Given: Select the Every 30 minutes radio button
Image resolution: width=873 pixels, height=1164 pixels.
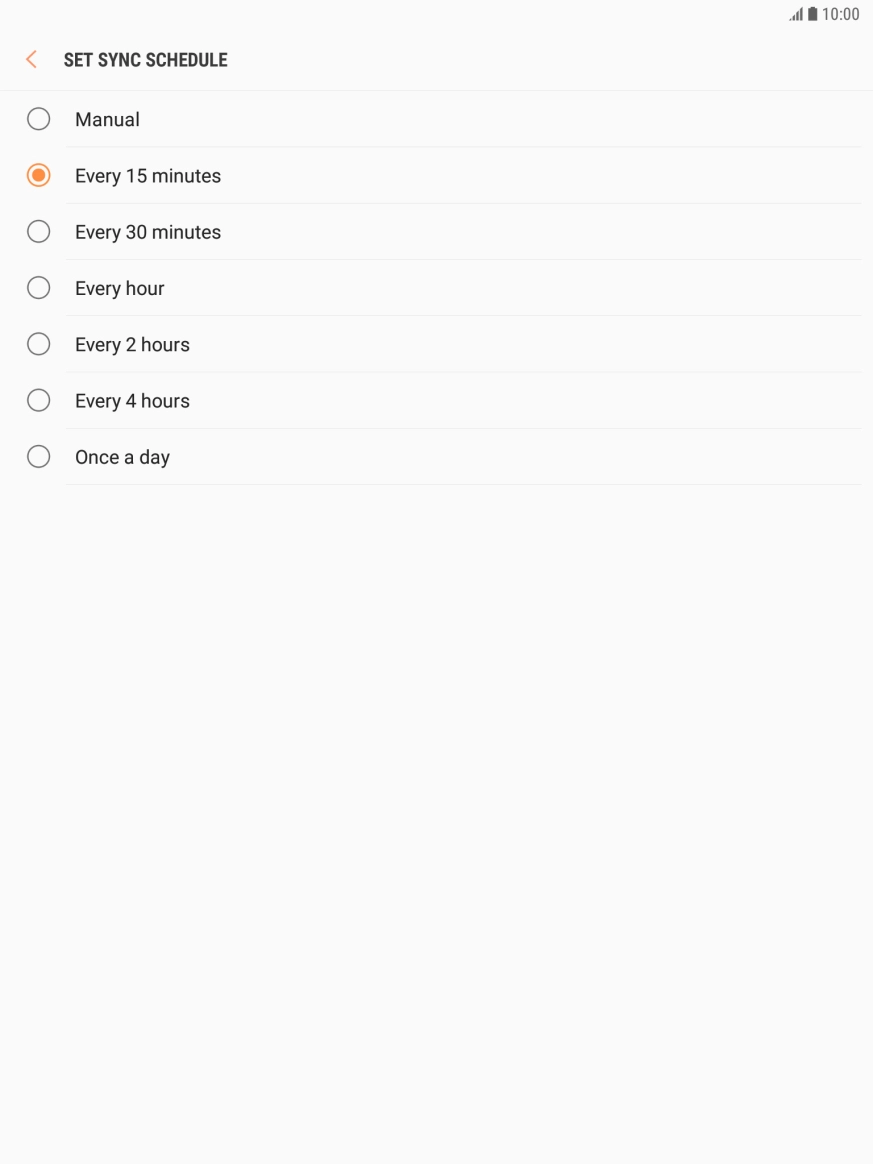Looking at the screenshot, I should 38,231.
